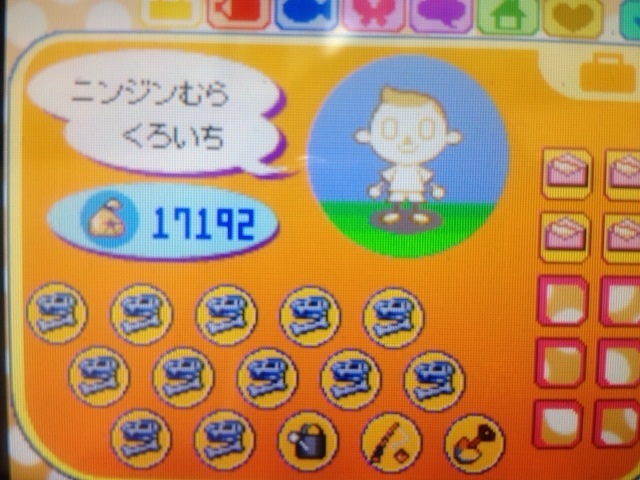
Task: Open the red tab at the top
Action: (240, 14)
